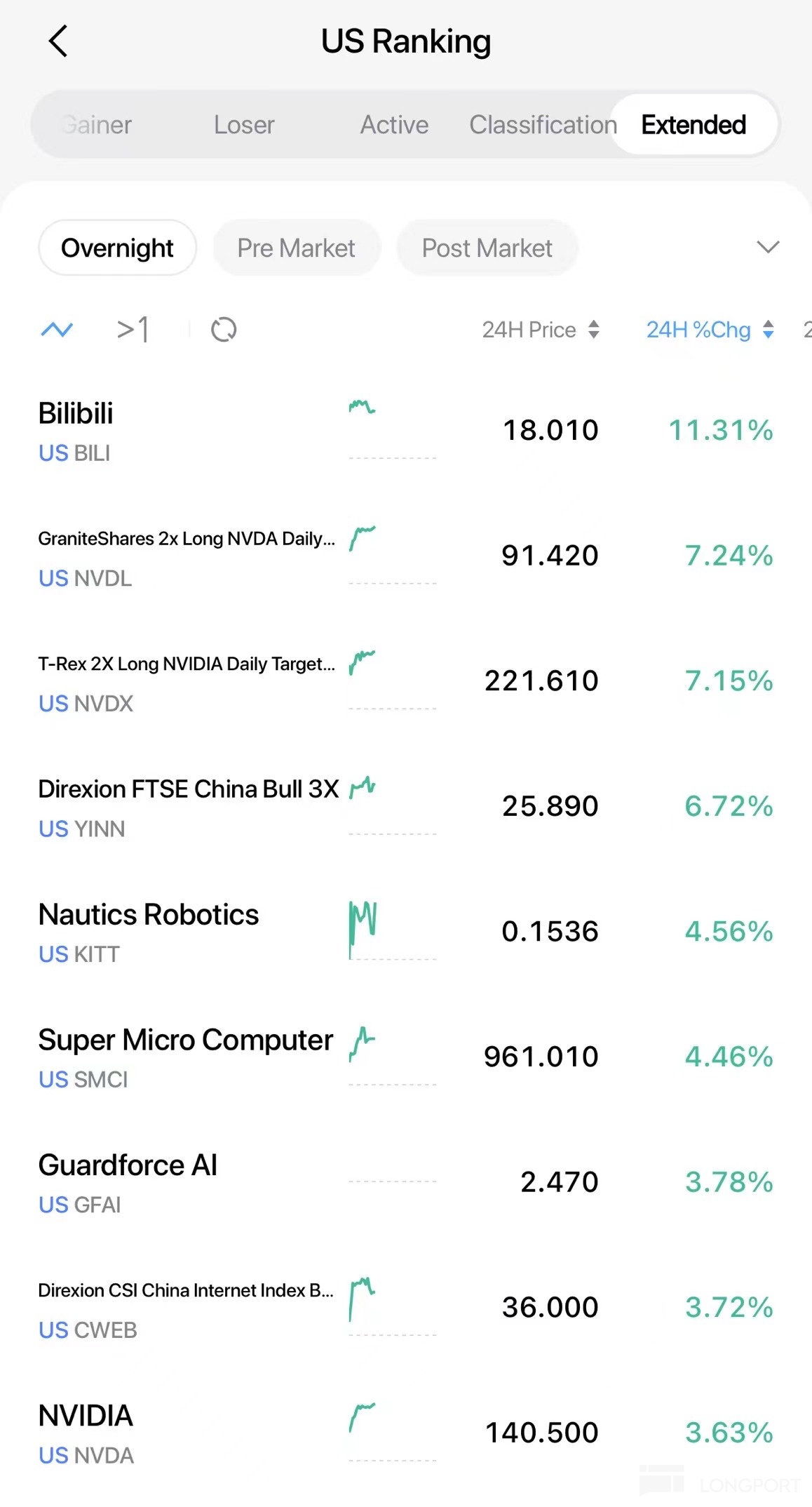The image size is (812, 1507).
Task: Open the Classification tab
Action: click(x=543, y=125)
